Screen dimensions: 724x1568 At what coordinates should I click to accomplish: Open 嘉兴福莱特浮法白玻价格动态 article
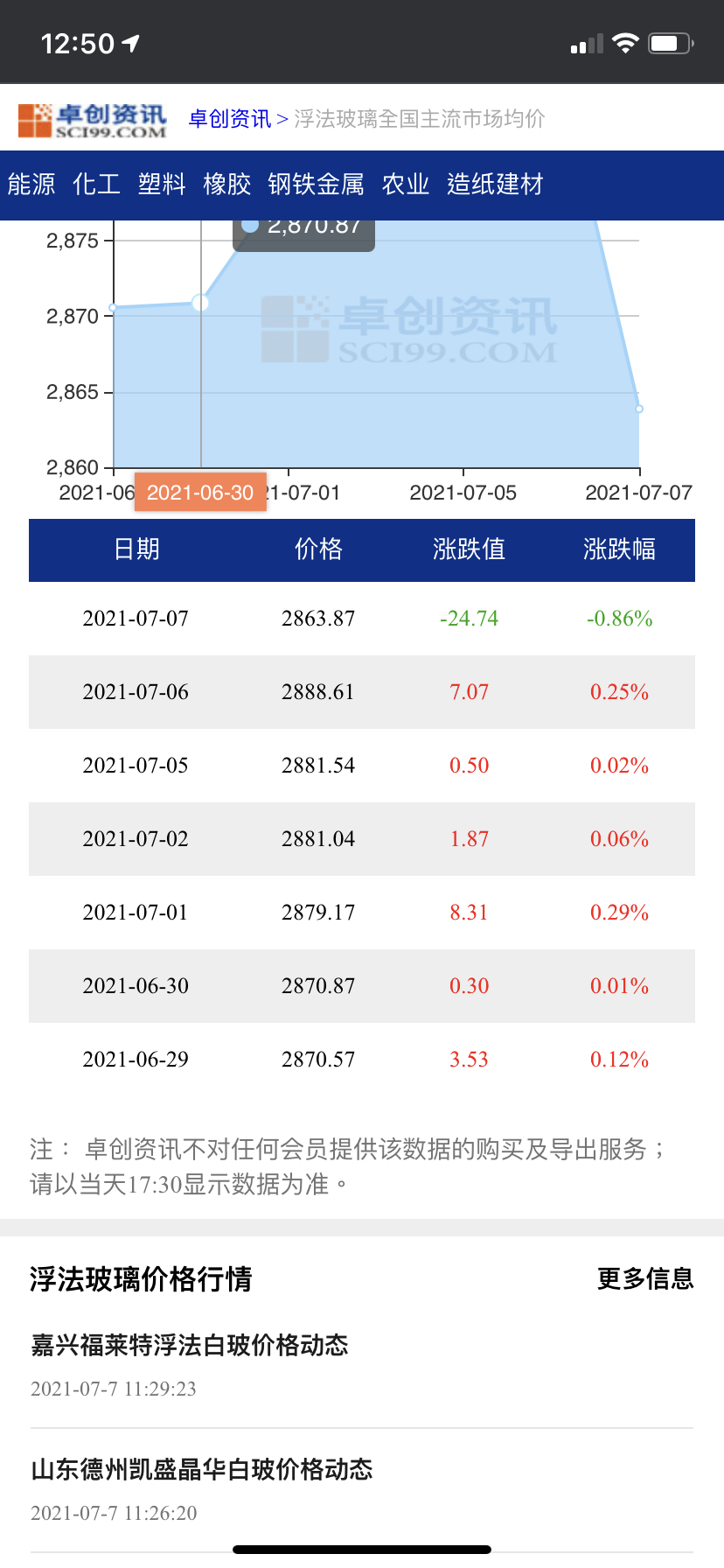click(190, 1345)
